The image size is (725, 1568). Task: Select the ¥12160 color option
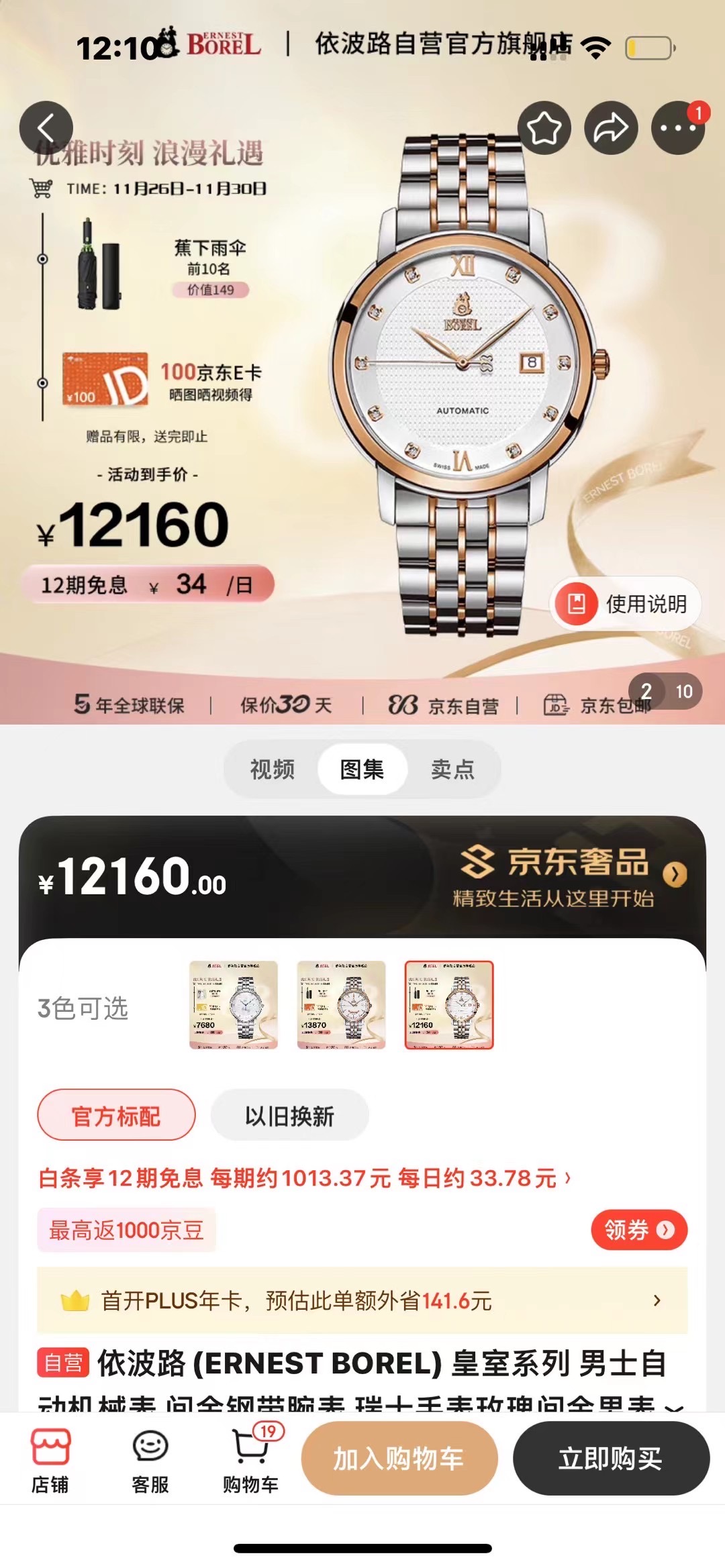(449, 1004)
